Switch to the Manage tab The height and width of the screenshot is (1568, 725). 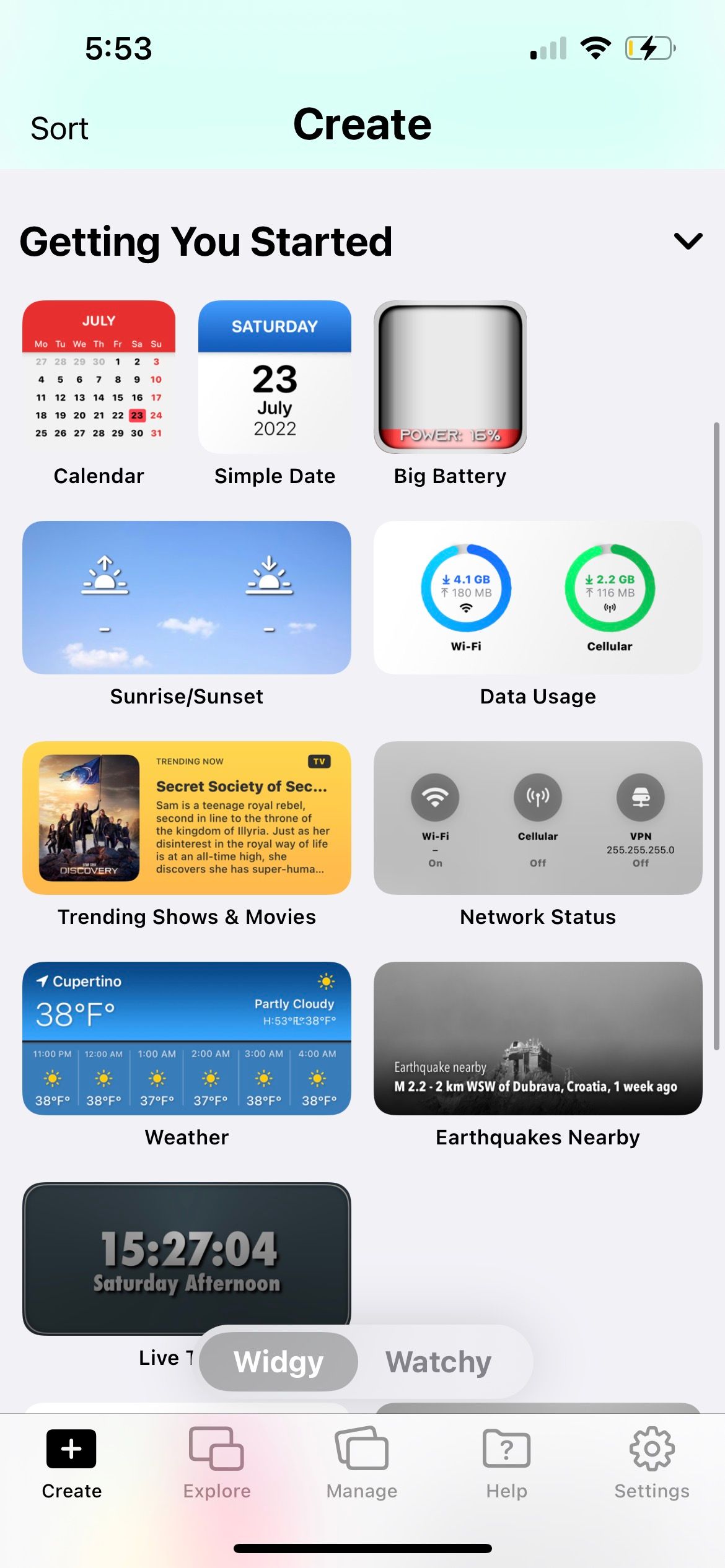tap(362, 1463)
